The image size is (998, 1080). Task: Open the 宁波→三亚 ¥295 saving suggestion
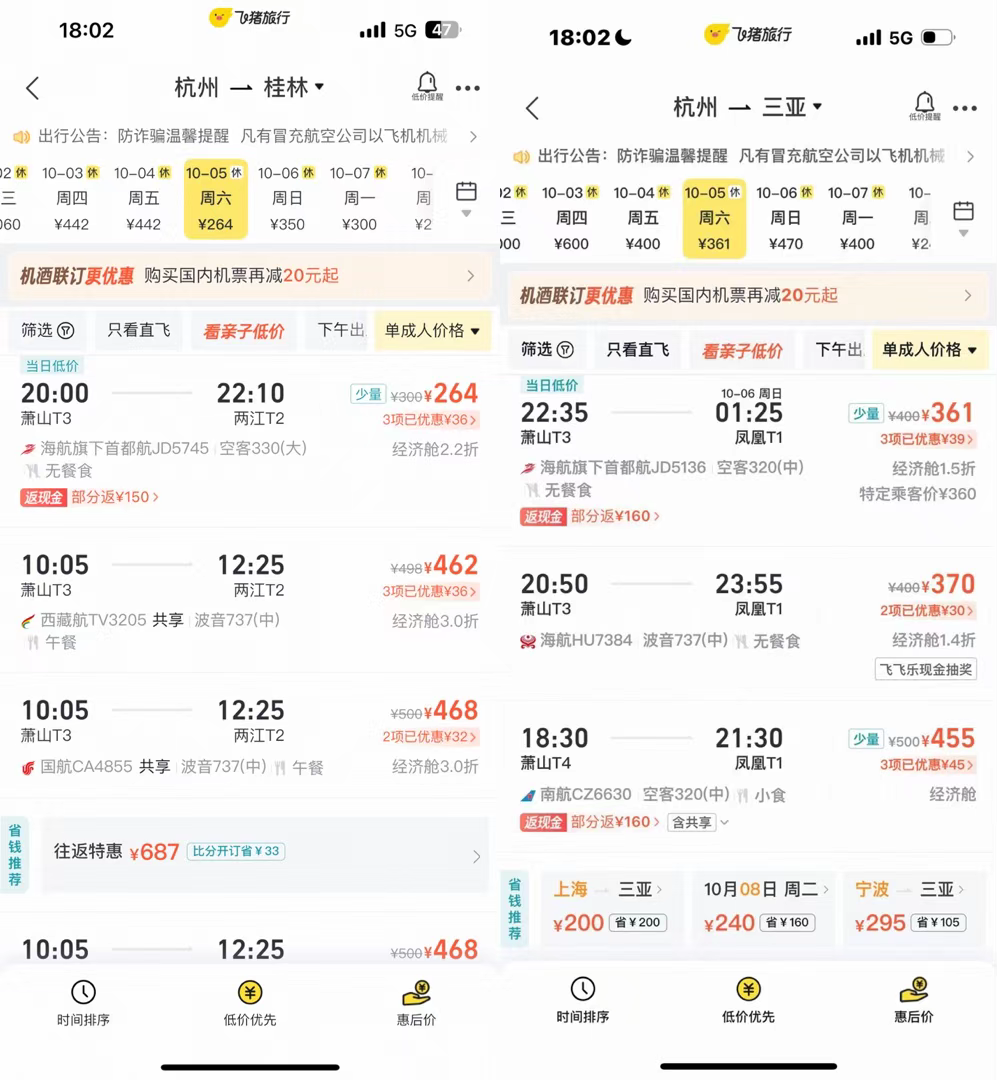point(908,907)
